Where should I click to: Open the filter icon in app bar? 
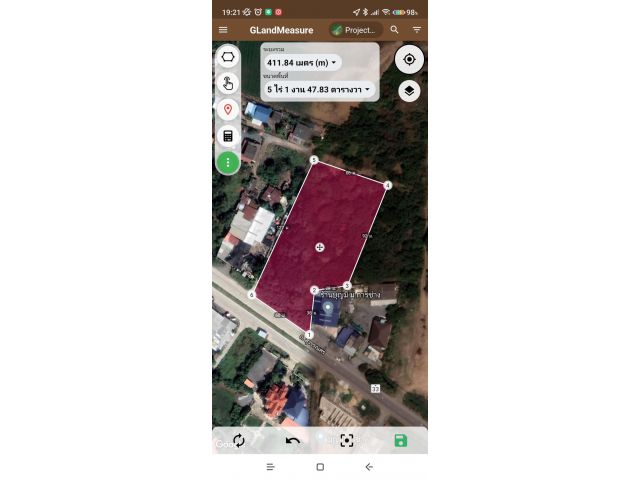pos(416,30)
